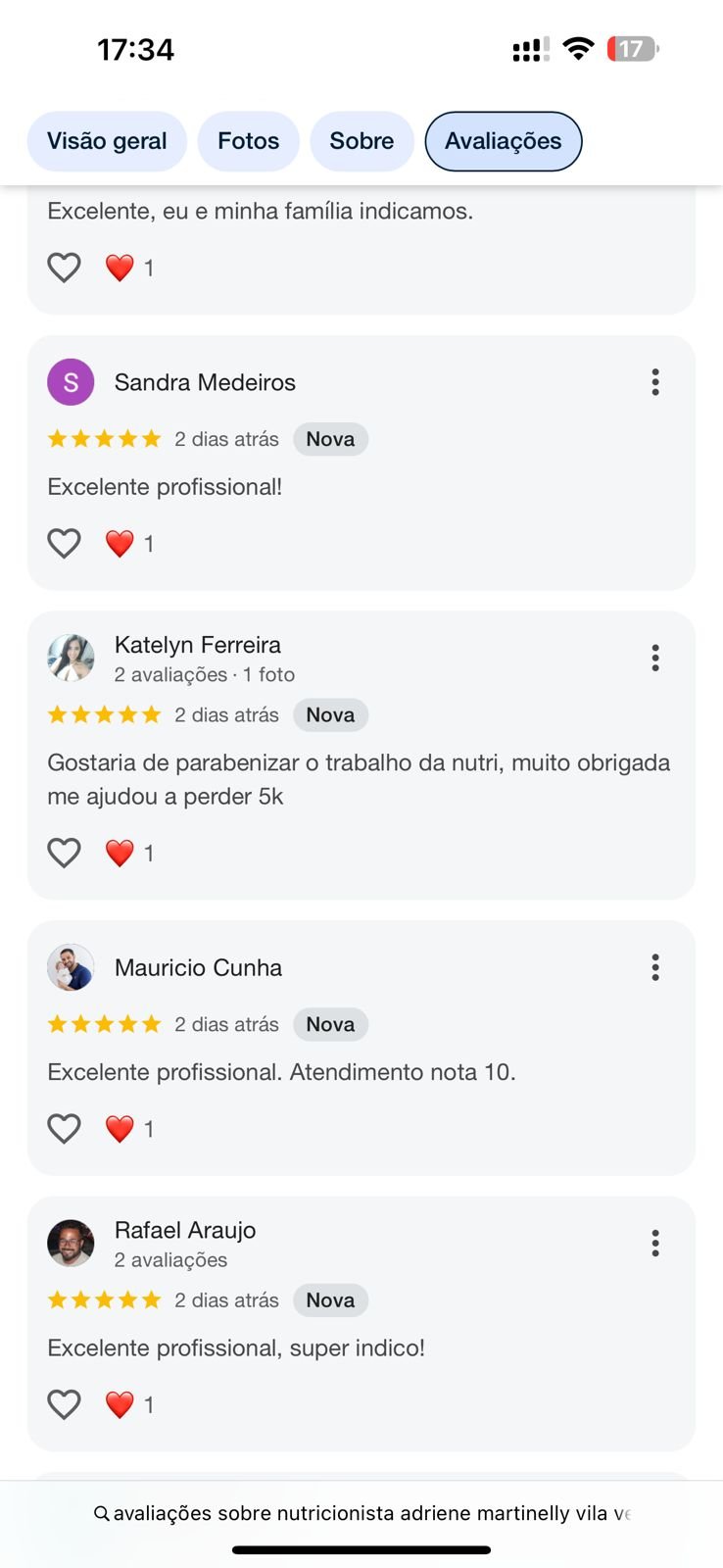The width and height of the screenshot is (723, 1568).
Task: Open Mauricio Cunha's profile
Action: 198,967
